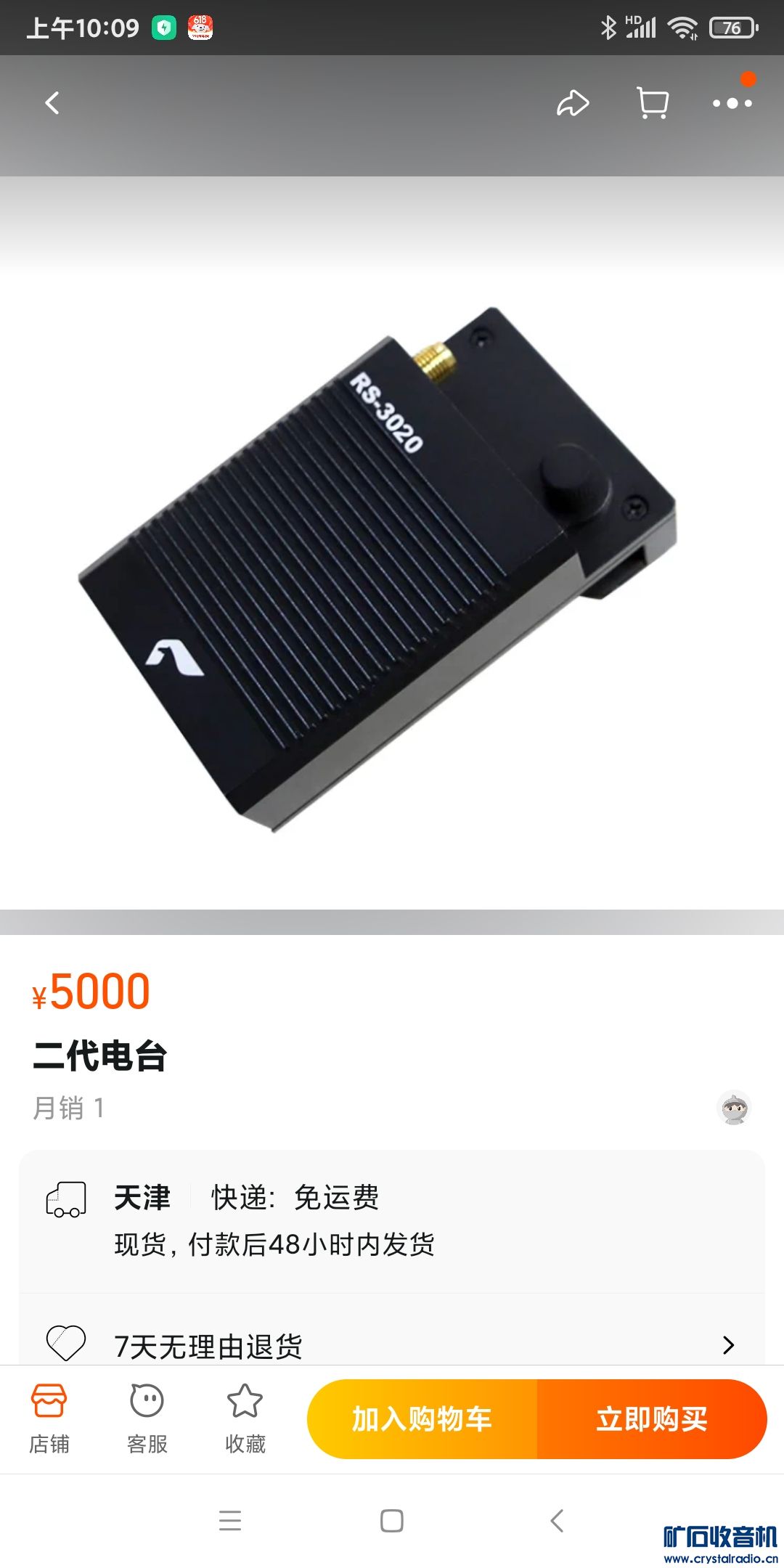Open the three-dot overflow menu

[x=732, y=103]
